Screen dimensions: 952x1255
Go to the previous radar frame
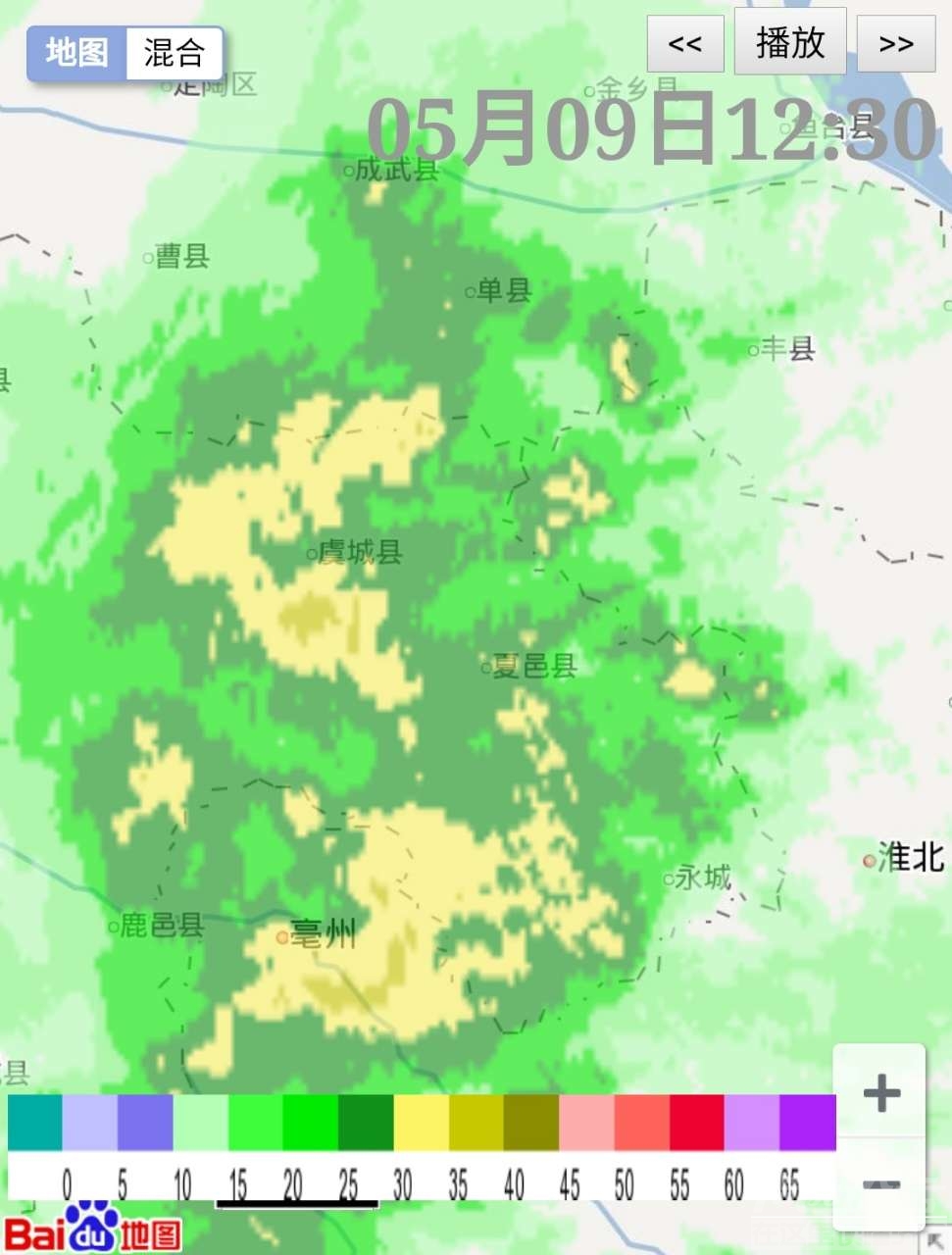(x=685, y=44)
